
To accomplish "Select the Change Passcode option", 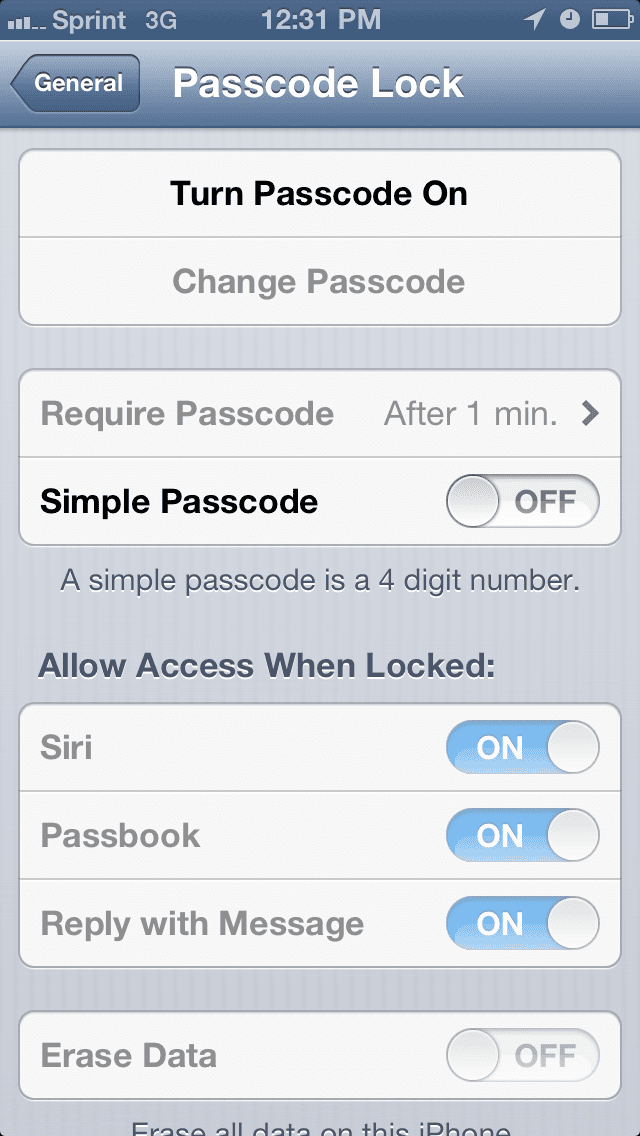I will coord(320,282).
